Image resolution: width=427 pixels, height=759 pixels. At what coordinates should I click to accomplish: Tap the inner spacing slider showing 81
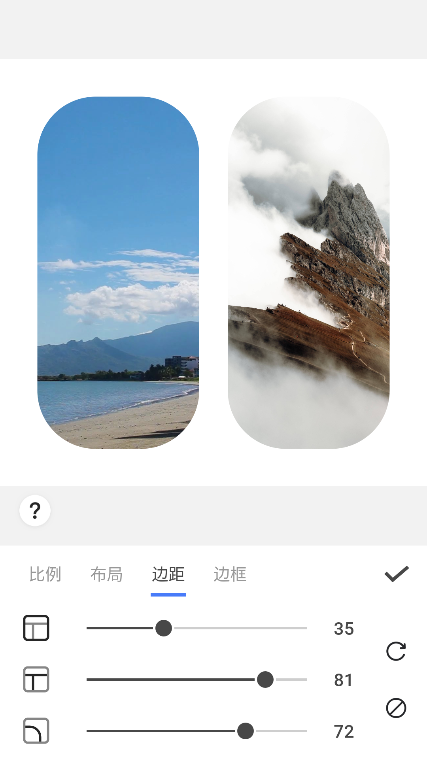pyautogui.click(x=197, y=680)
